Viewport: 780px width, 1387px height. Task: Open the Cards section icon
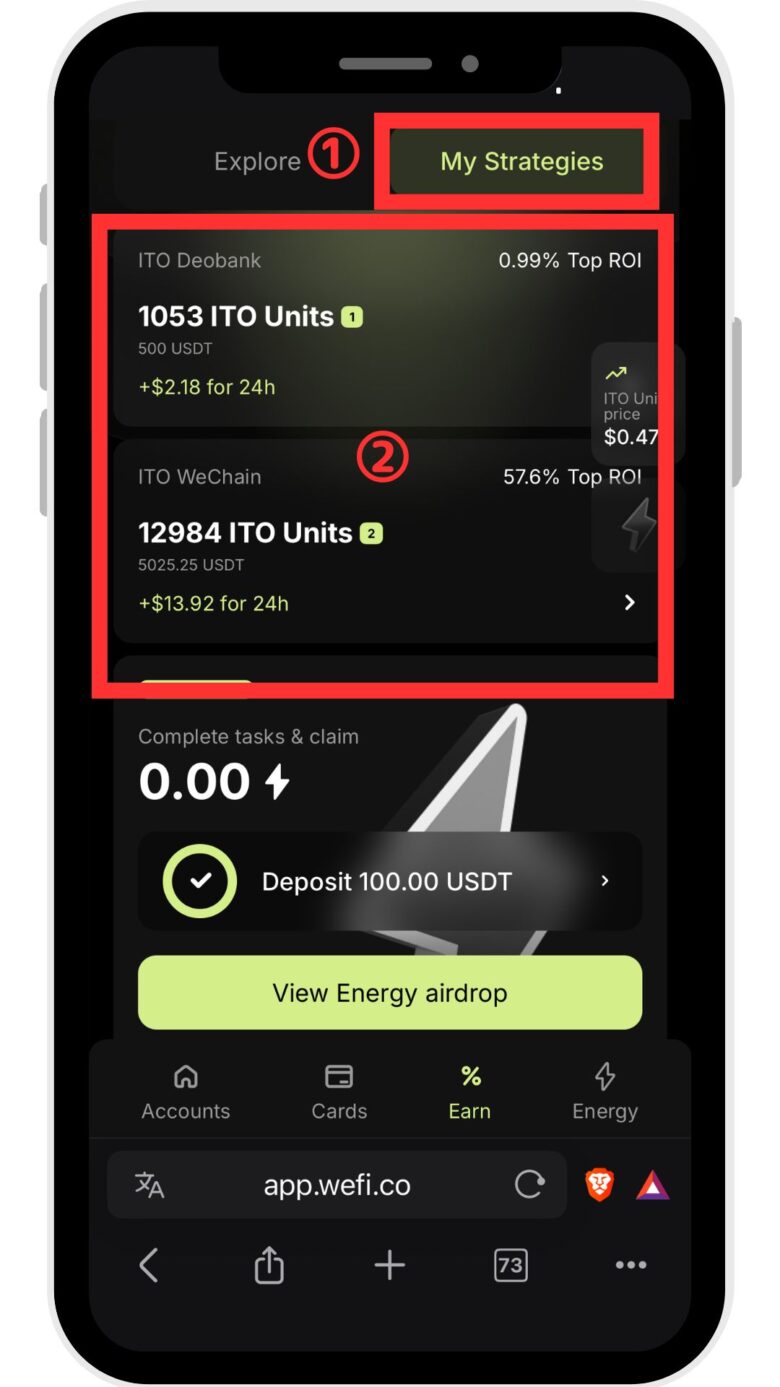point(340,1077)
